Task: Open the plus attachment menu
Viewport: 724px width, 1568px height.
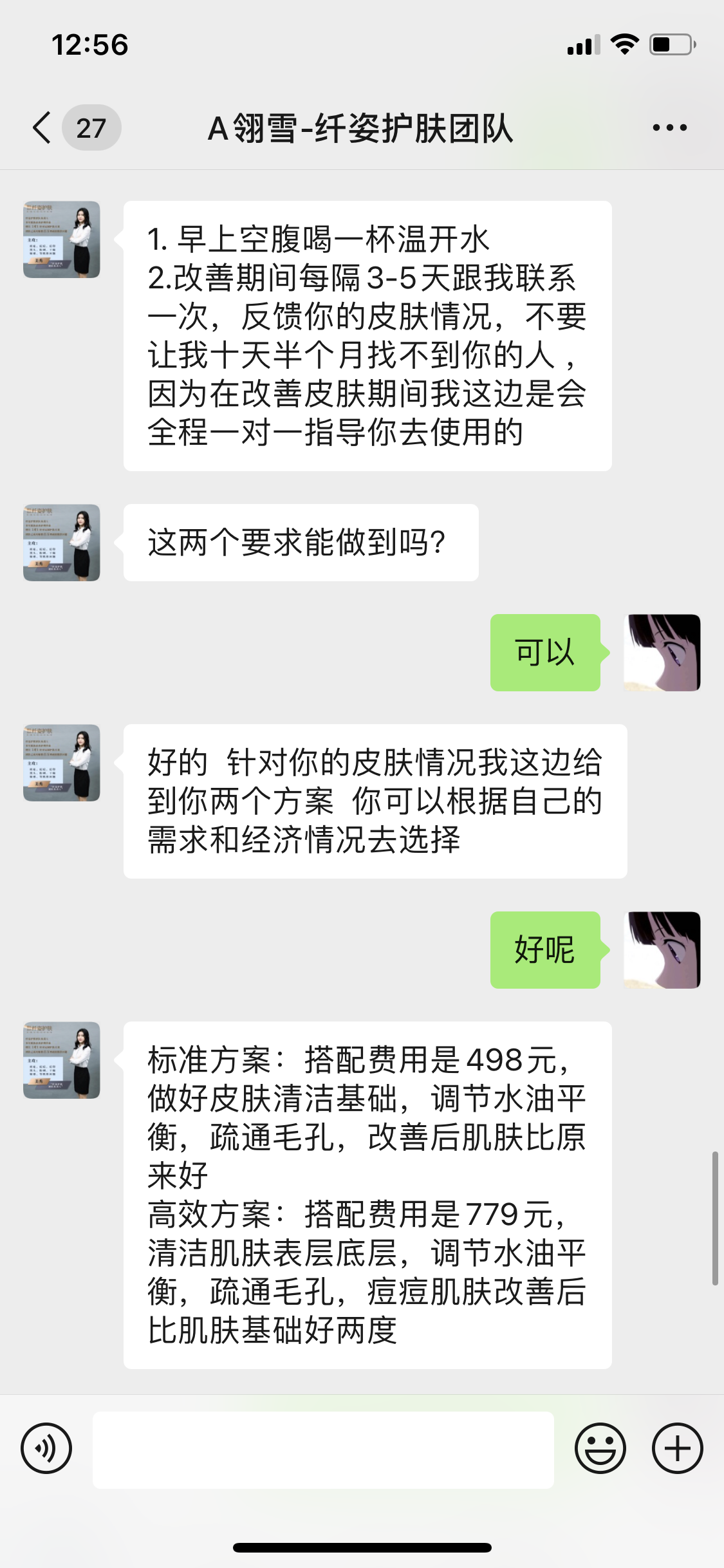Action: click(677, 1448)
